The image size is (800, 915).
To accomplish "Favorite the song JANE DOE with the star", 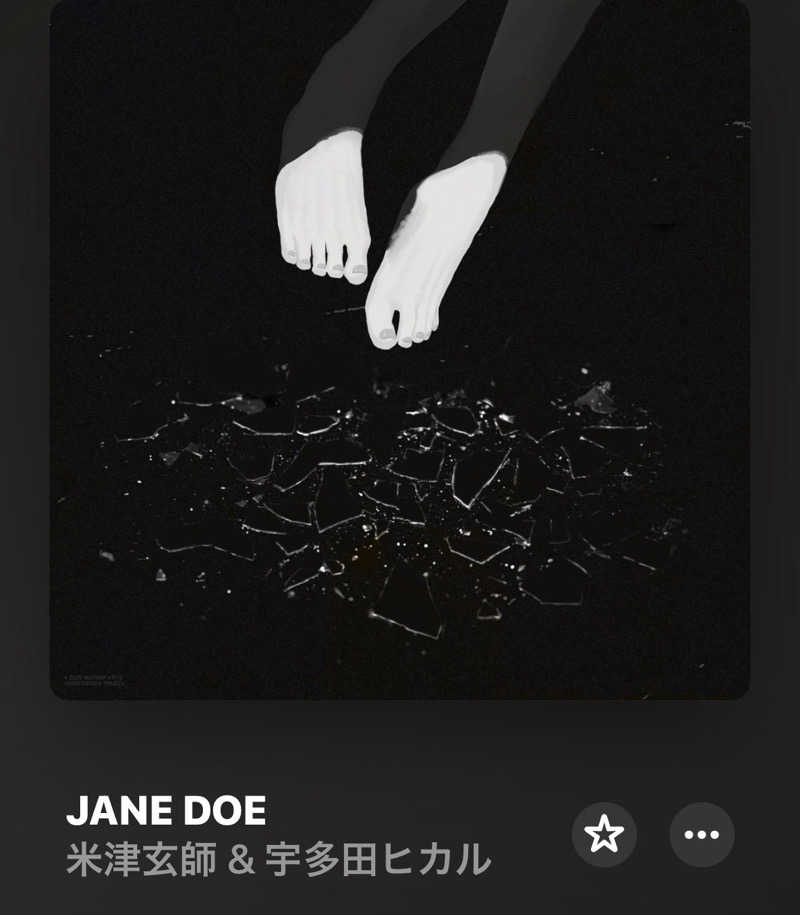I will point(604,834).
